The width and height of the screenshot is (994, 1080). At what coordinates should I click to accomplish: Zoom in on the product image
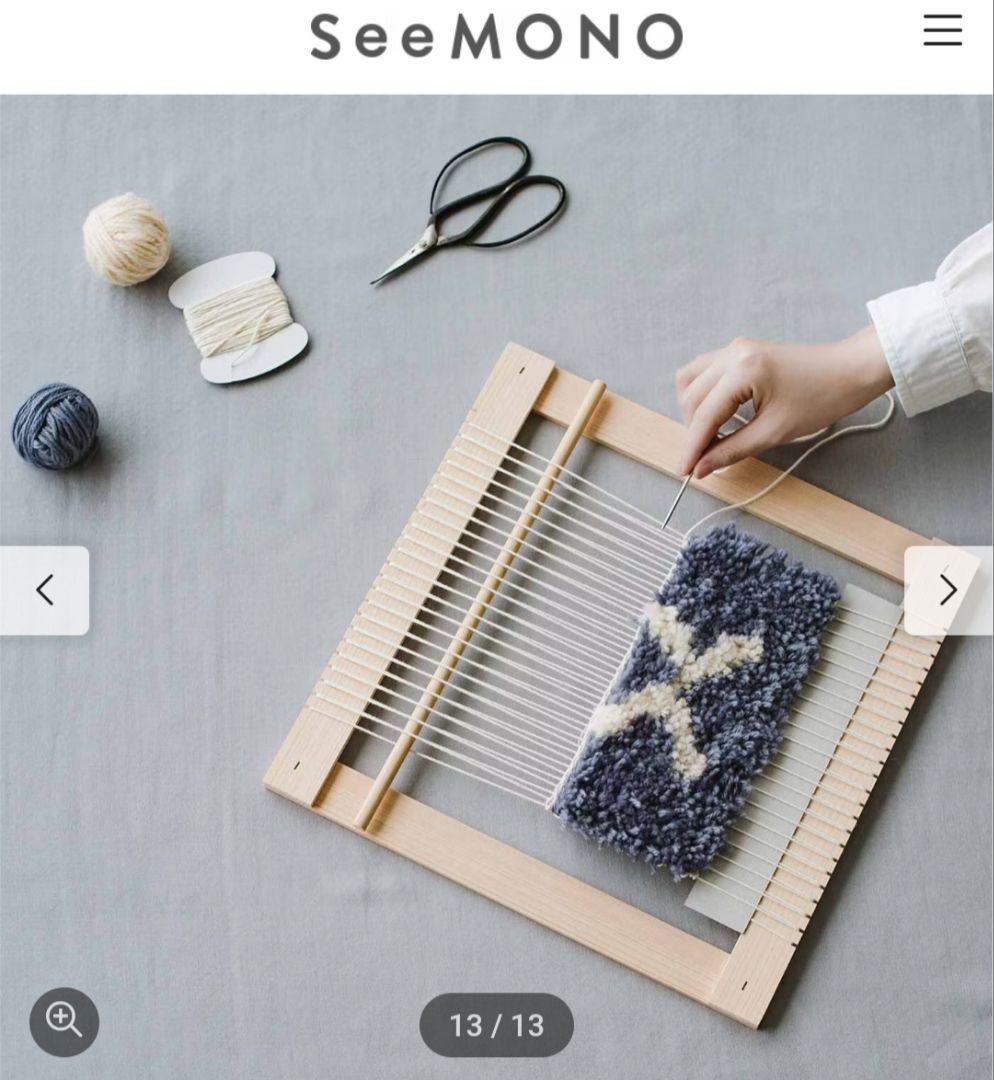[64, 1021]
